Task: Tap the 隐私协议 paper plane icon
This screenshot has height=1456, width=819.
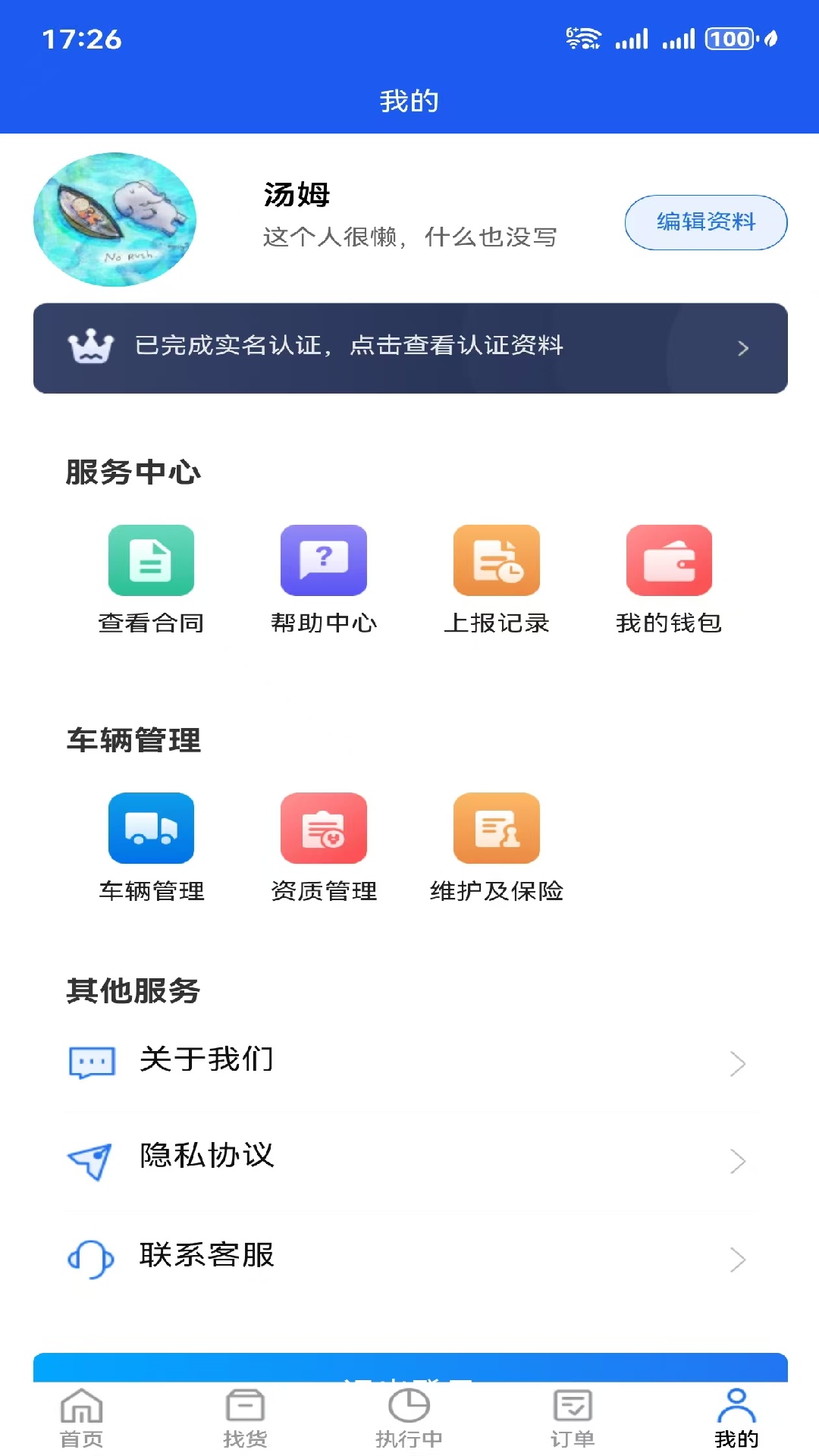Action: click(89, 1158)
